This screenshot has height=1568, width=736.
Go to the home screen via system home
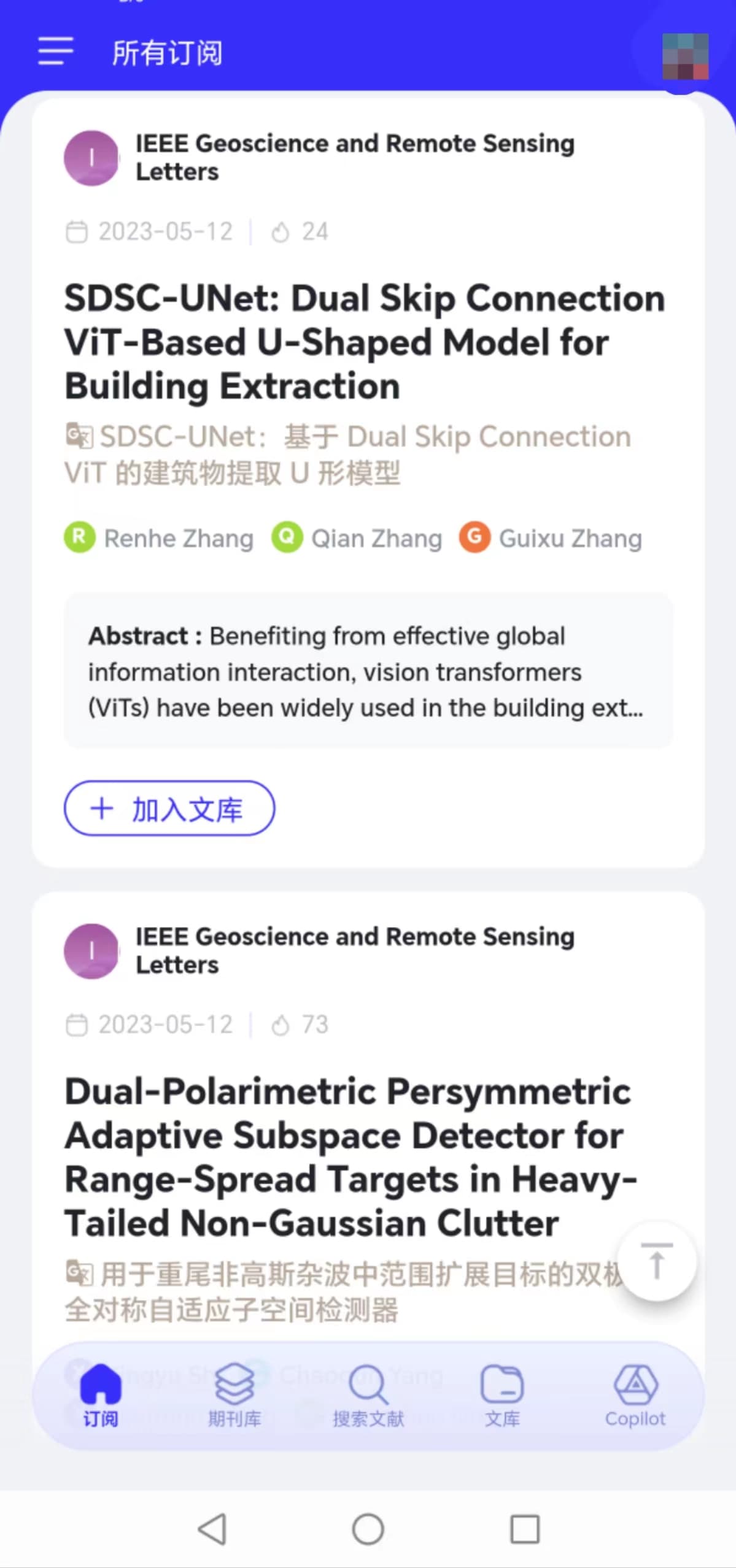point(368,1528)
